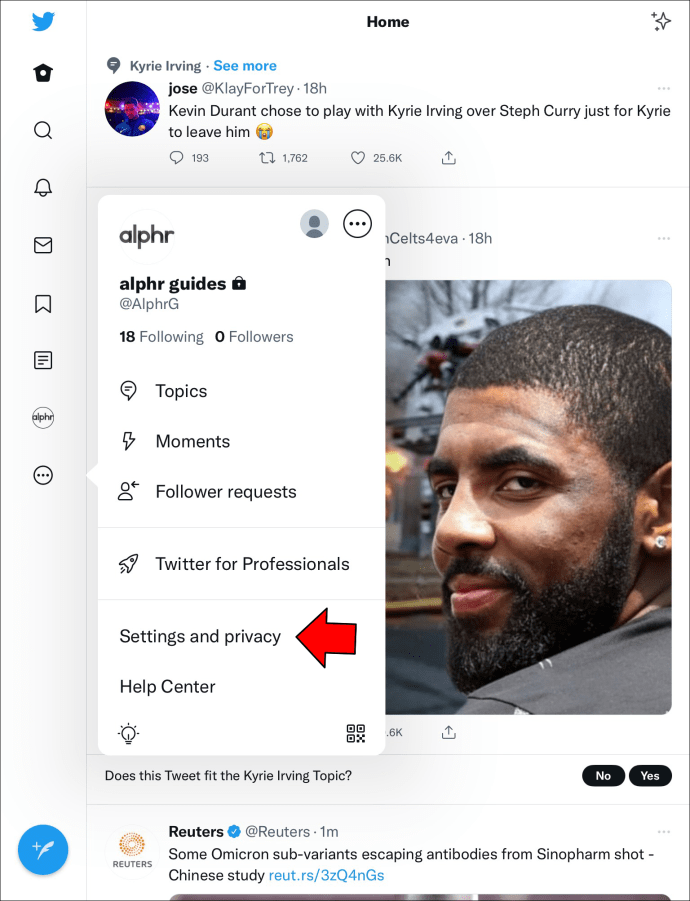Open the notifications bell
The width and height of the screenshot is (690, 901).
click(43, 187)
